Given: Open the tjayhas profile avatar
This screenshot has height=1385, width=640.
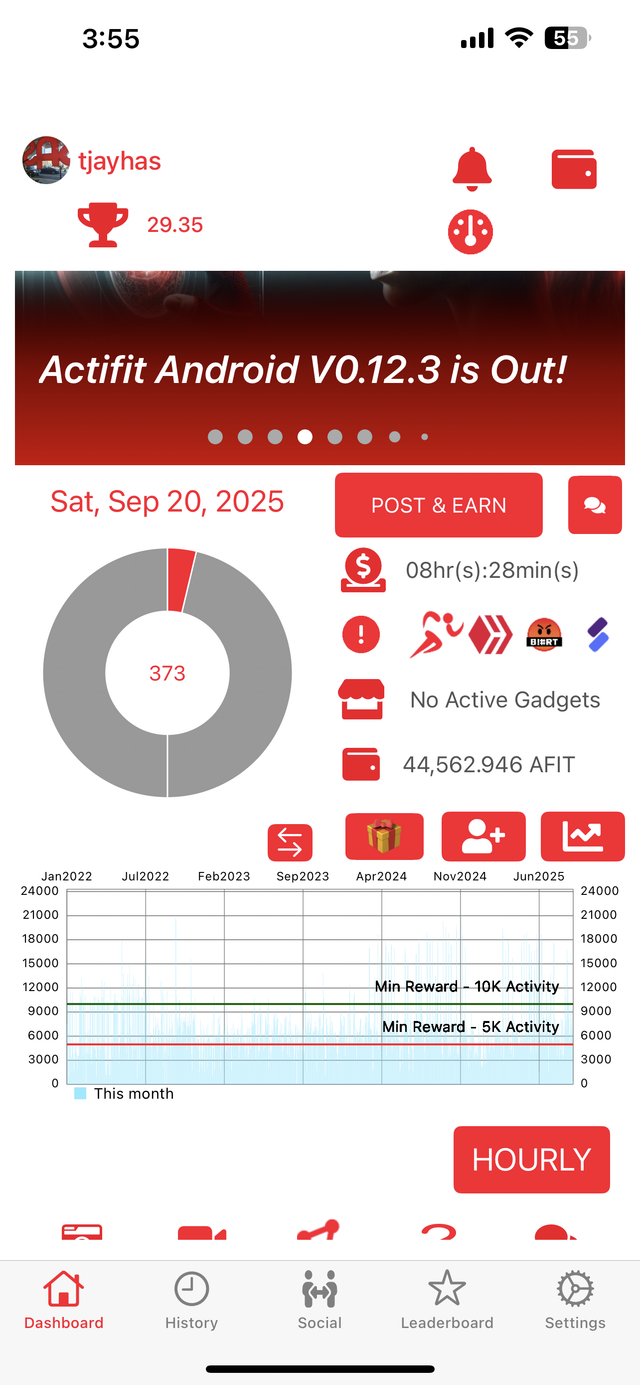Looking at the screenshot, I should (x=46, y=161).
